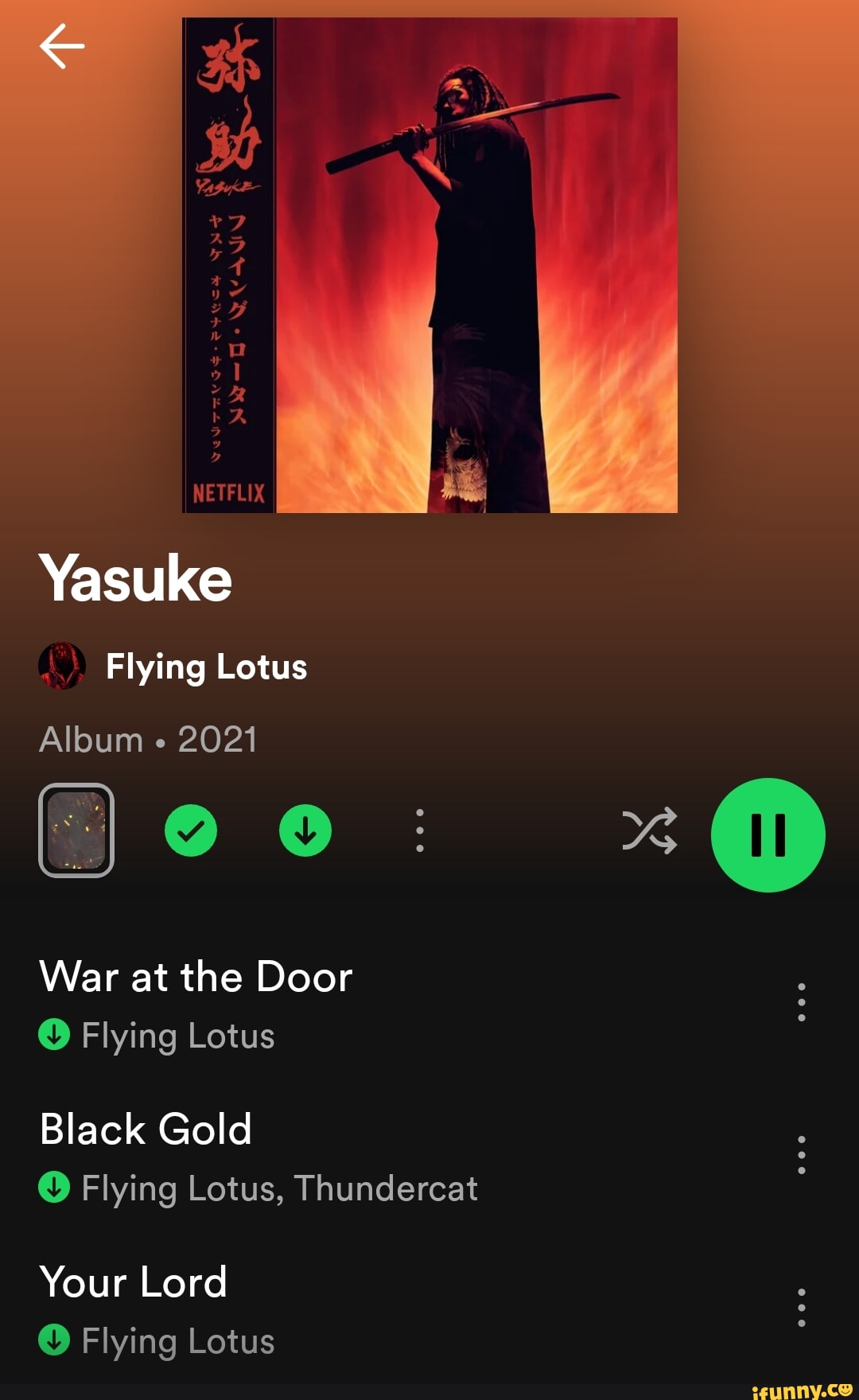
Task: Navigate back with the arrow icon
Action: [x=62, y=45]
